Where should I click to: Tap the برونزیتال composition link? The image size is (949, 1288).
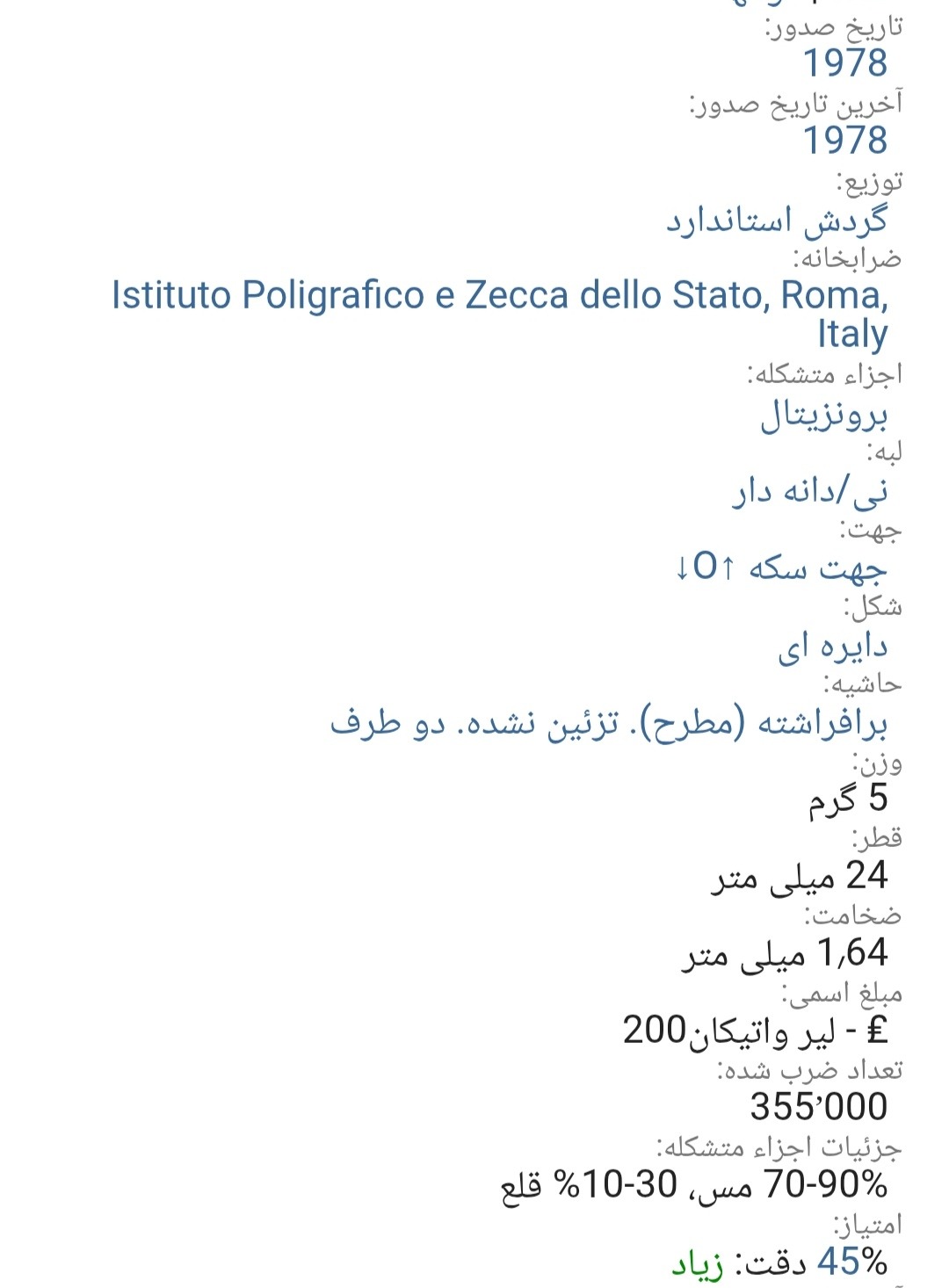(x=824, y=415)
